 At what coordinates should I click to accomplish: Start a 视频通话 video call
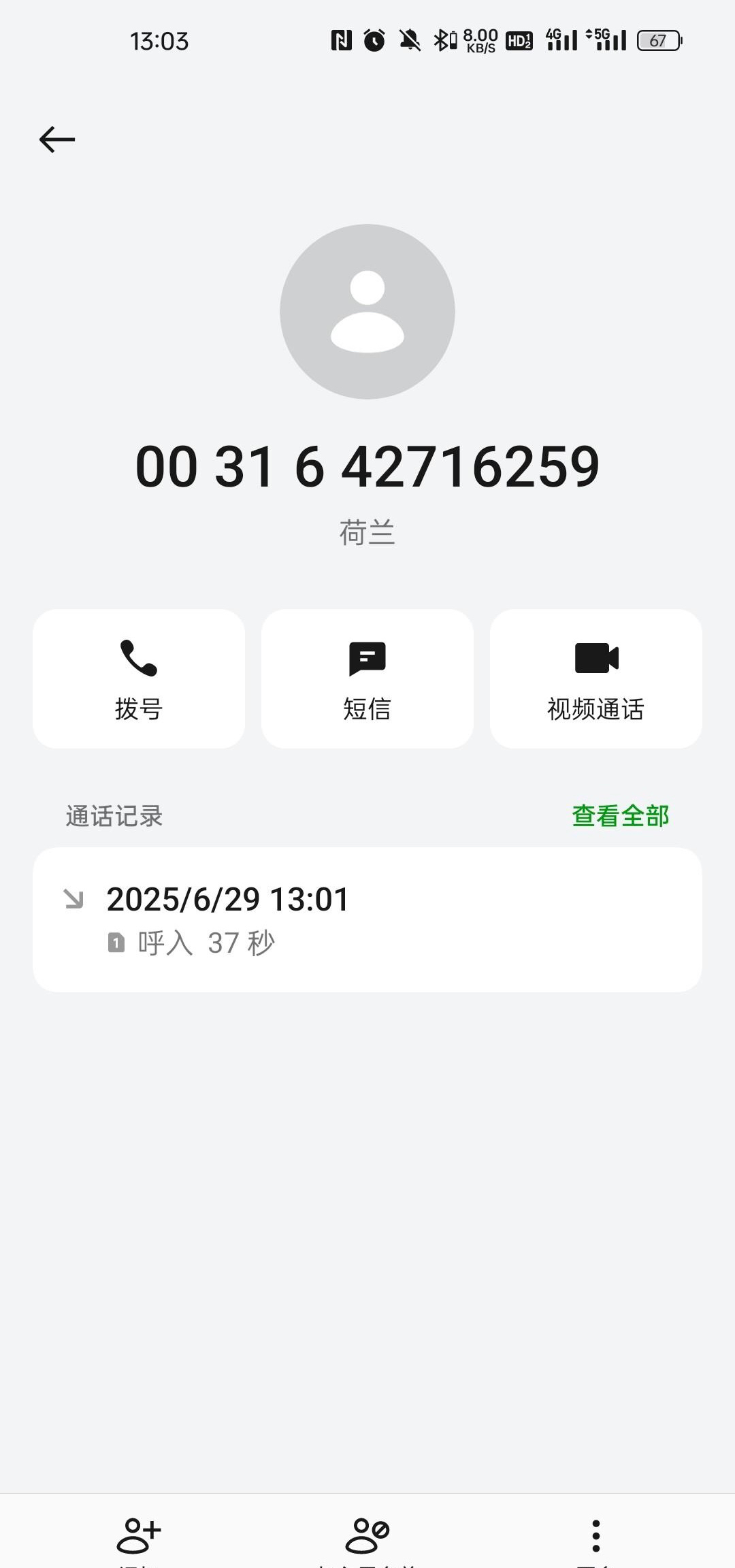(596, 679)
